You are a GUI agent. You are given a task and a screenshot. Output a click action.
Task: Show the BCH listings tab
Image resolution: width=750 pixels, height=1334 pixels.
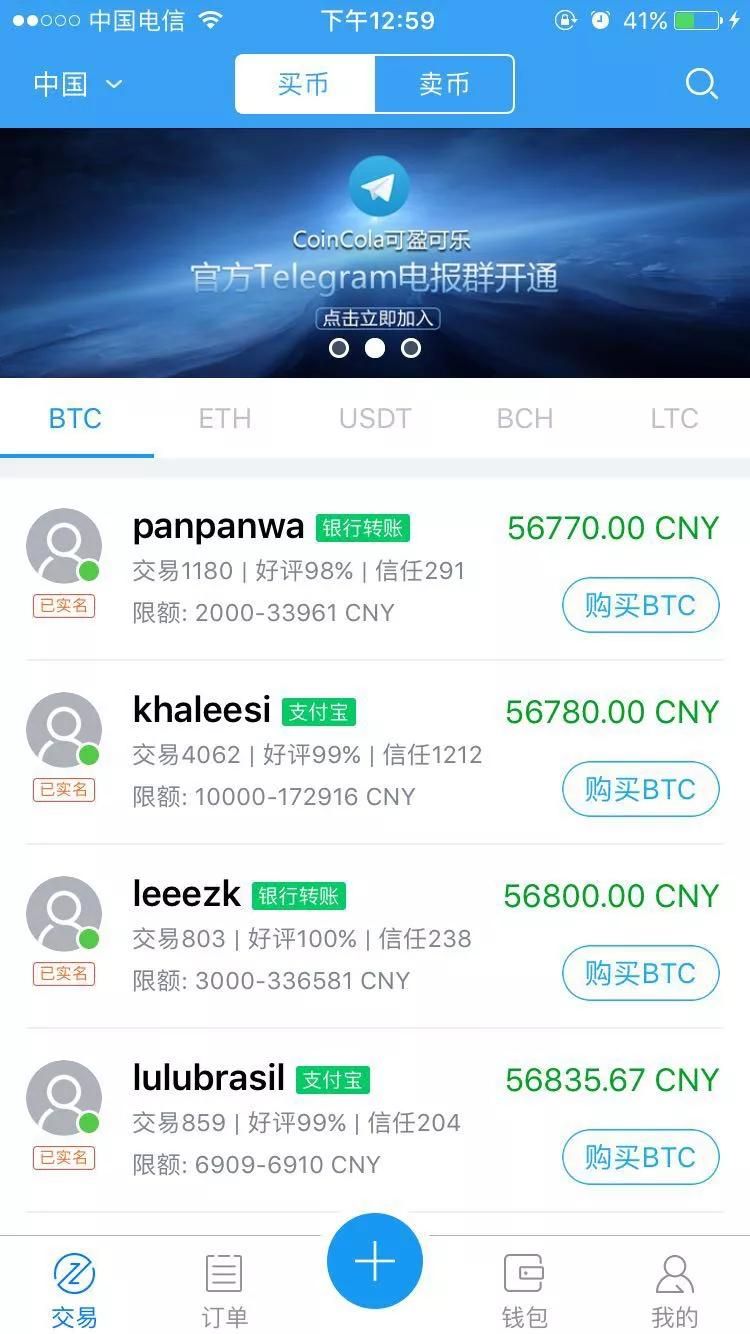[x=525, y=418]
